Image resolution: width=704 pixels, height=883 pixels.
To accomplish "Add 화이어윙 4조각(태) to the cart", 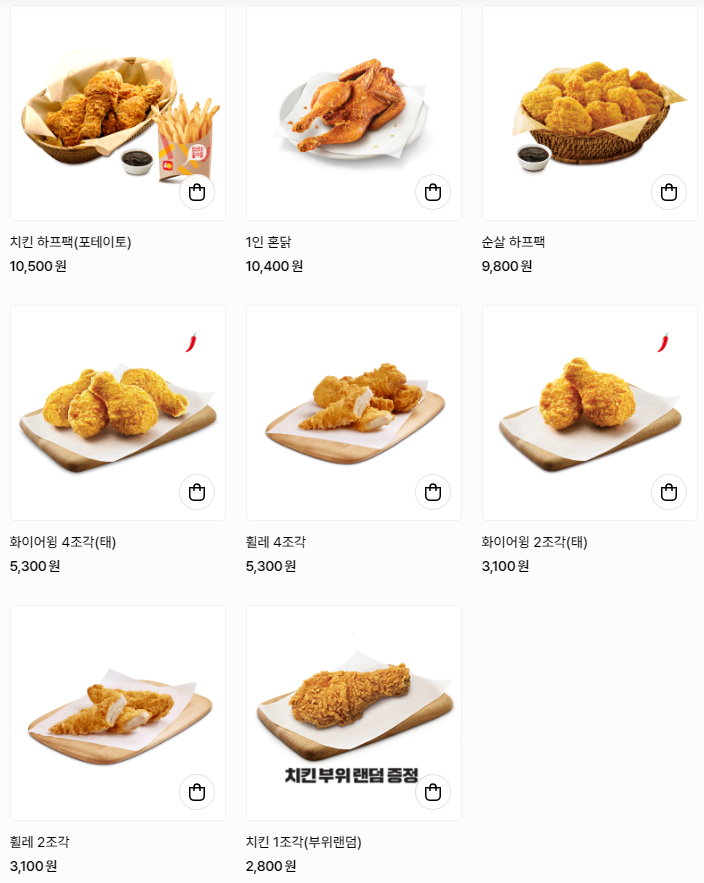I will [197, 492].
